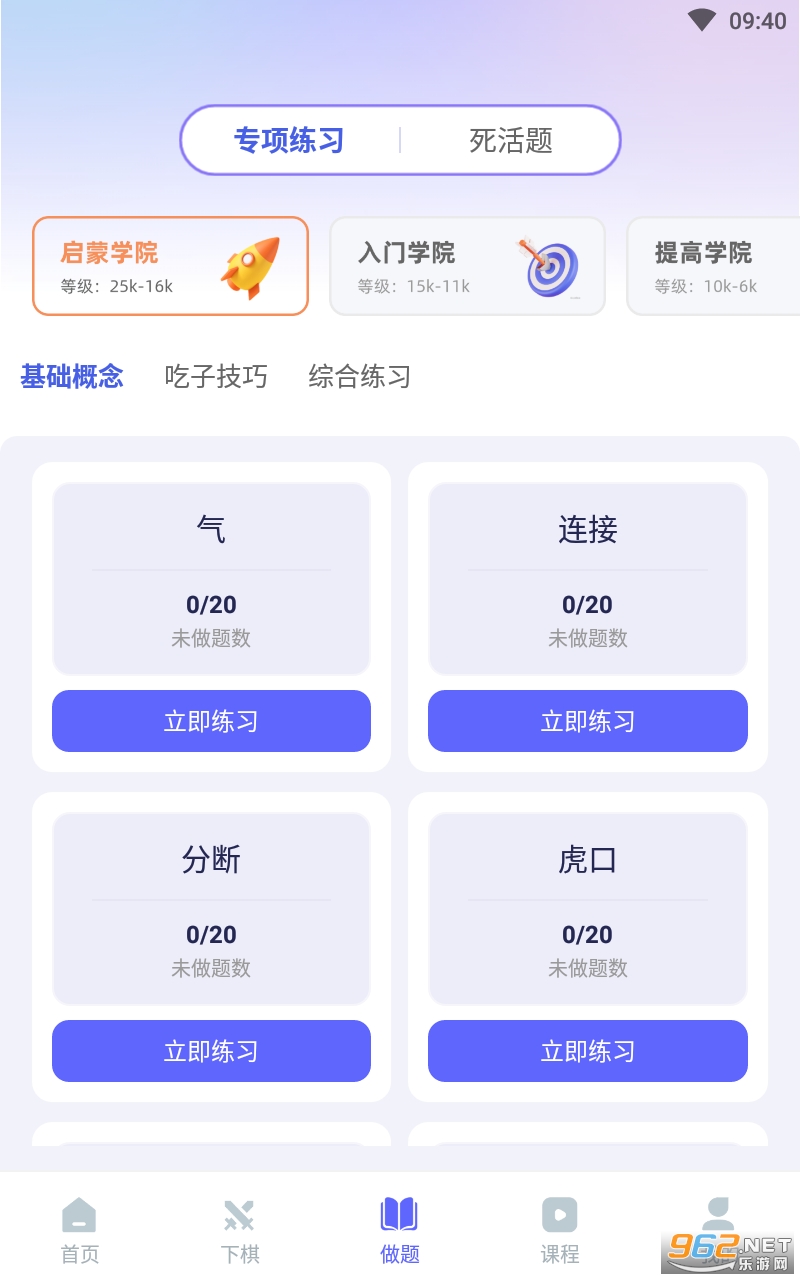800x1280 pixels.
Task: Start 立即练习 for the 气 topic
Action: pos(211,721)
